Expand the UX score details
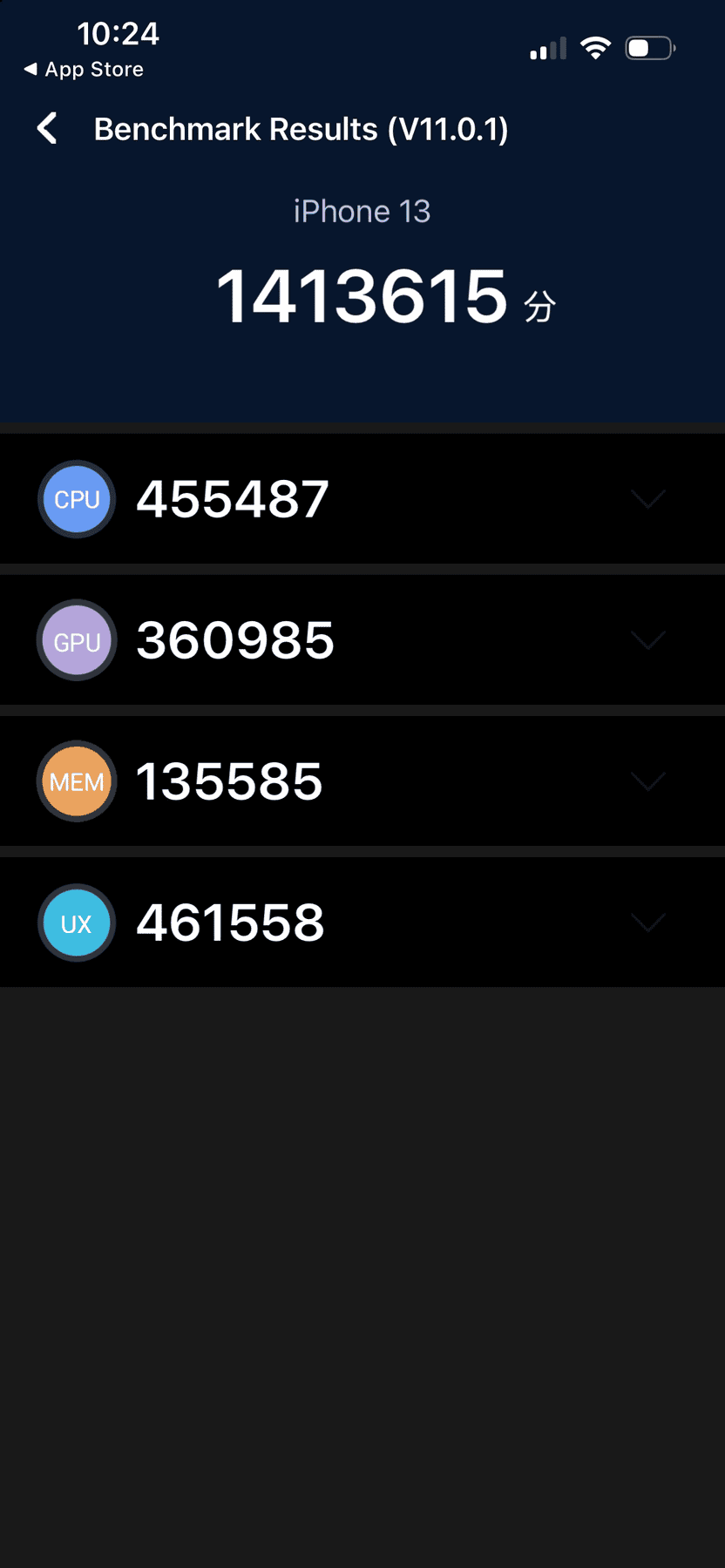Image resolution: width=725 pixels, height=1568 pixels. click(x=647, y=923)
